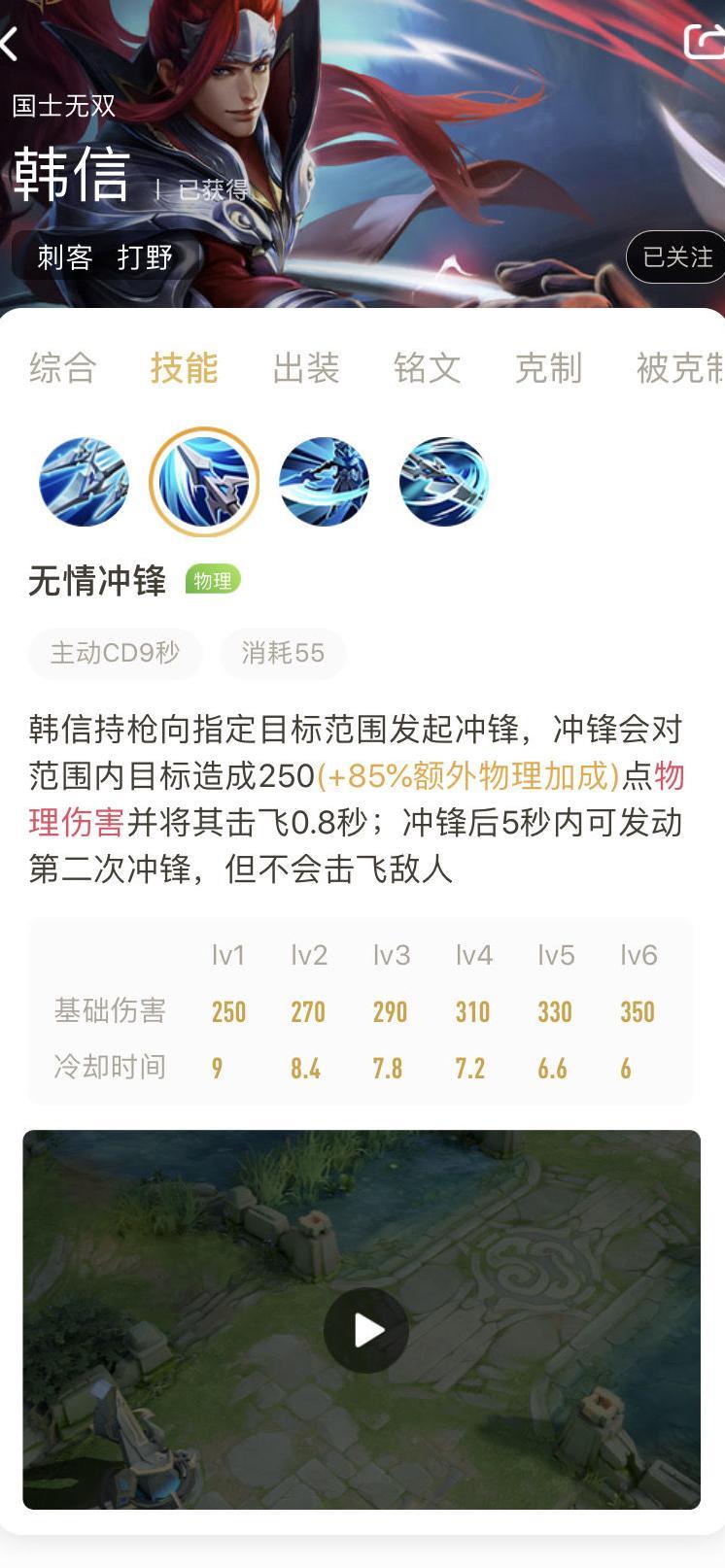Open the 出装 tab
This screenshot has width=725, height=1568.
pos(305,368)
